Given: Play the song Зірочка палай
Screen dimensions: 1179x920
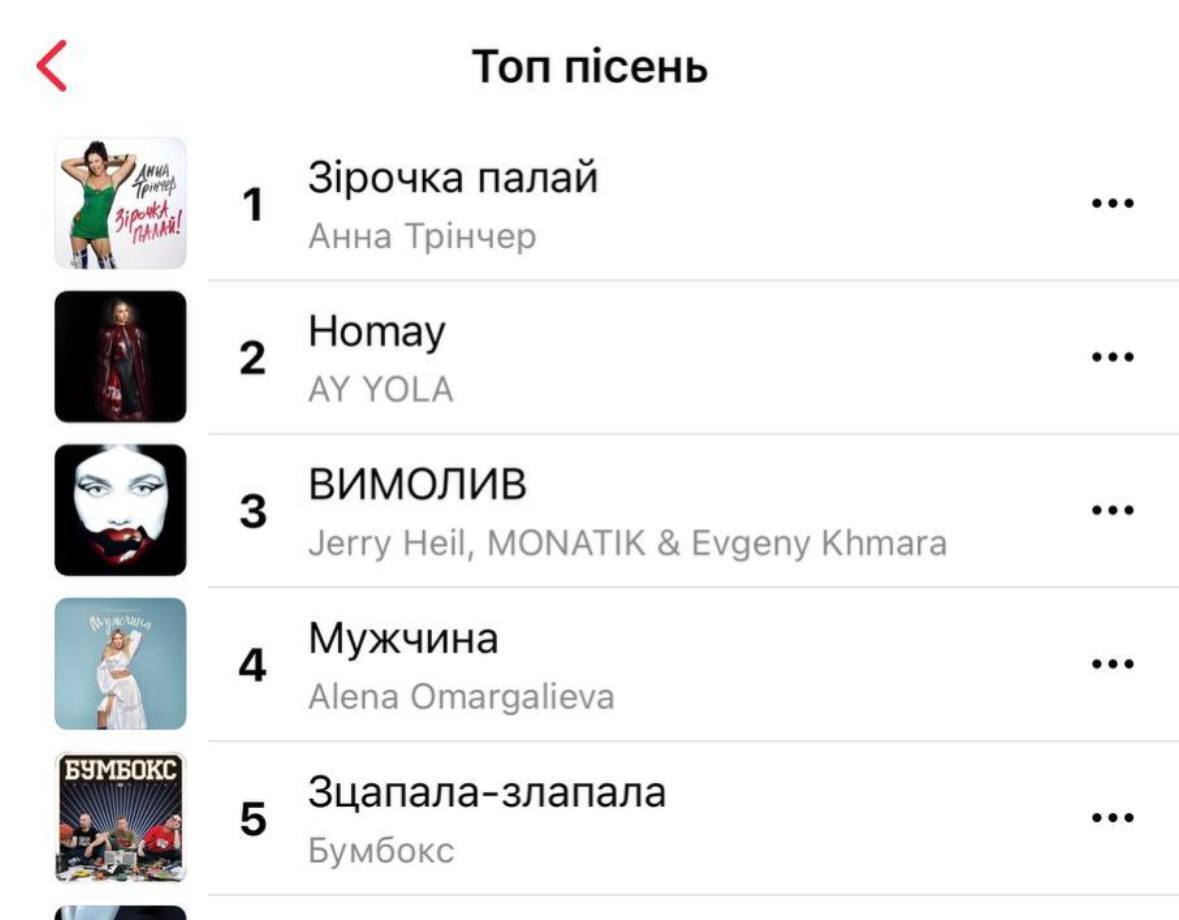Looking at the screenshot, I should 452,179.
